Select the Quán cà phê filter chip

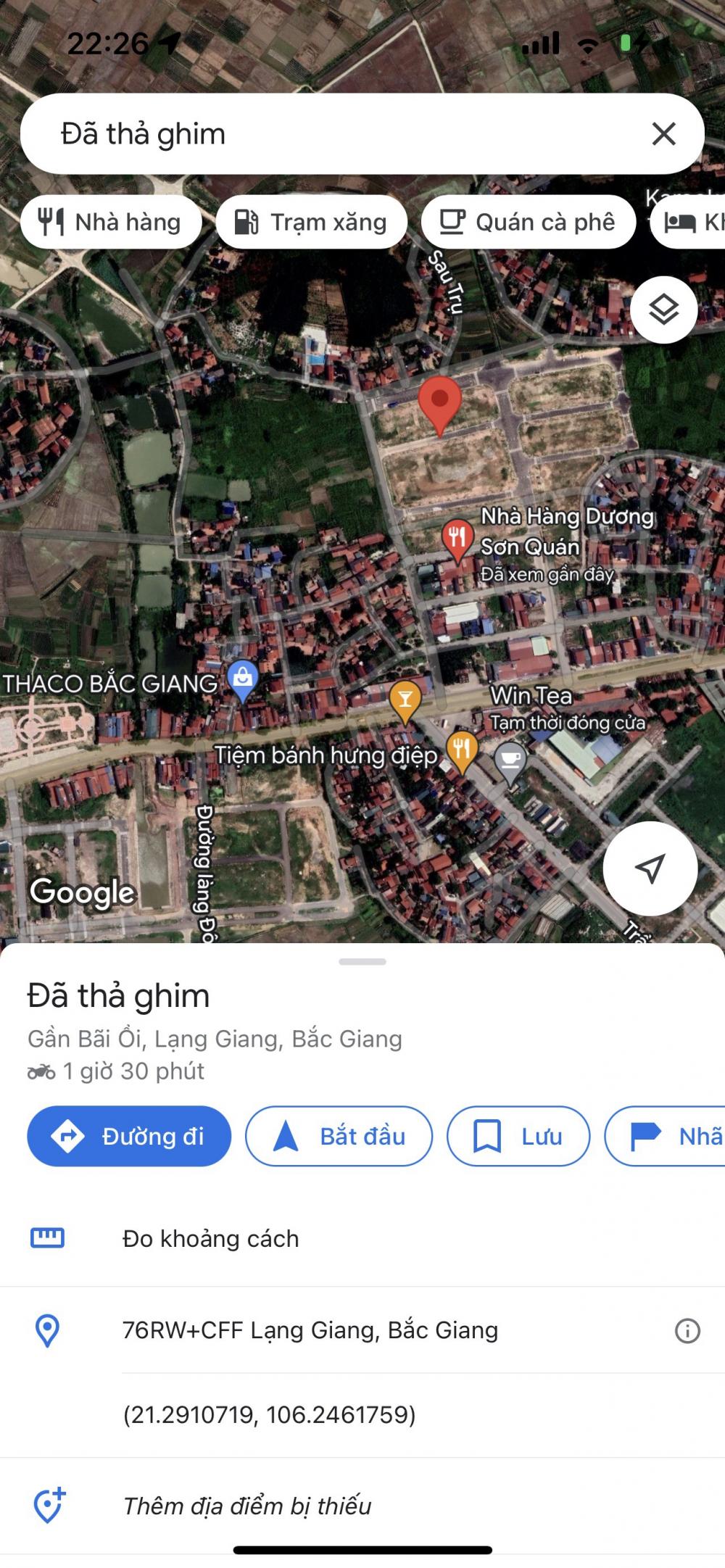point(529,222)
